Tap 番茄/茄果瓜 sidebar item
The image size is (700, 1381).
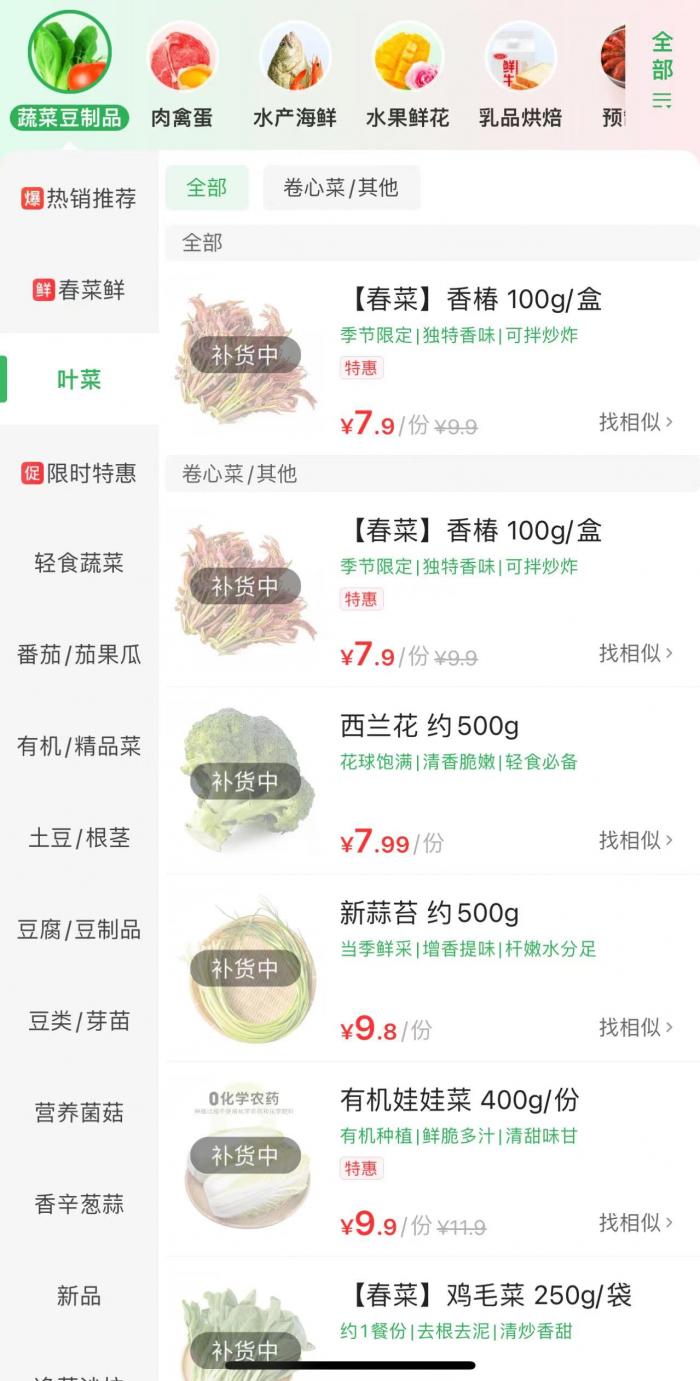[x=79, y=655]
